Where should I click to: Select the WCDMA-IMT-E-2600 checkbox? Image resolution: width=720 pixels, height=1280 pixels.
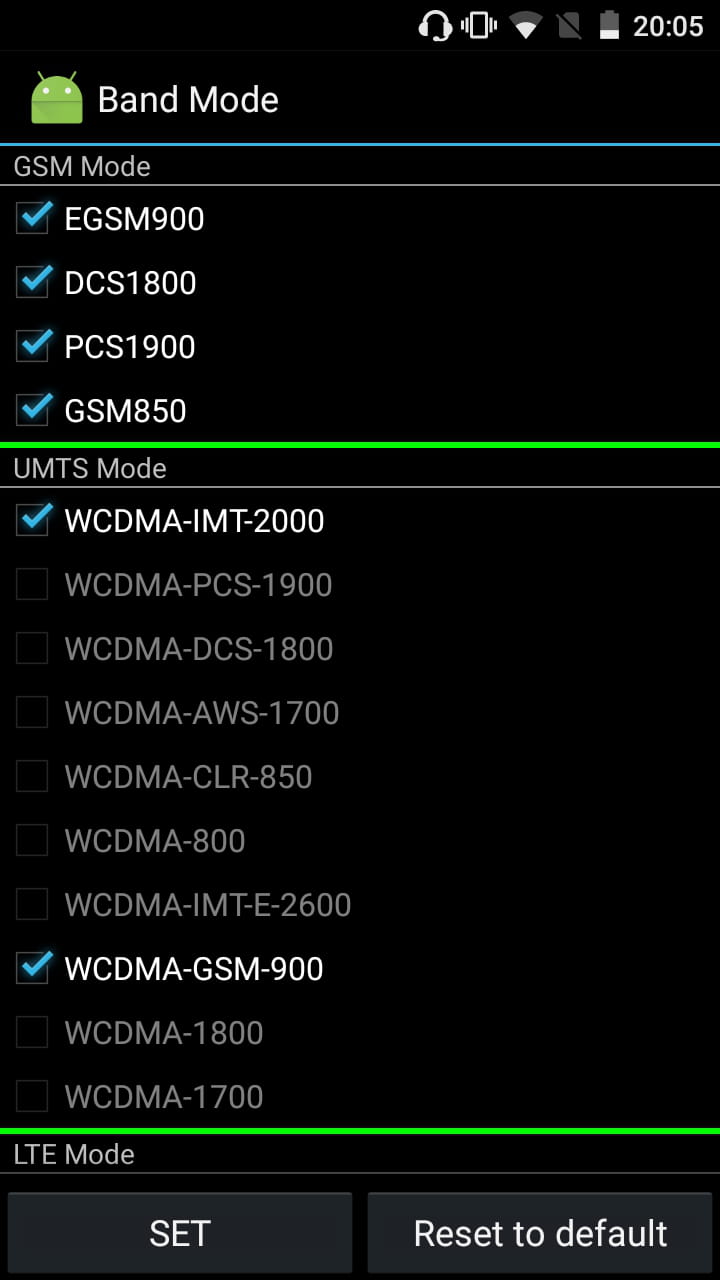[x=33, y=904]
